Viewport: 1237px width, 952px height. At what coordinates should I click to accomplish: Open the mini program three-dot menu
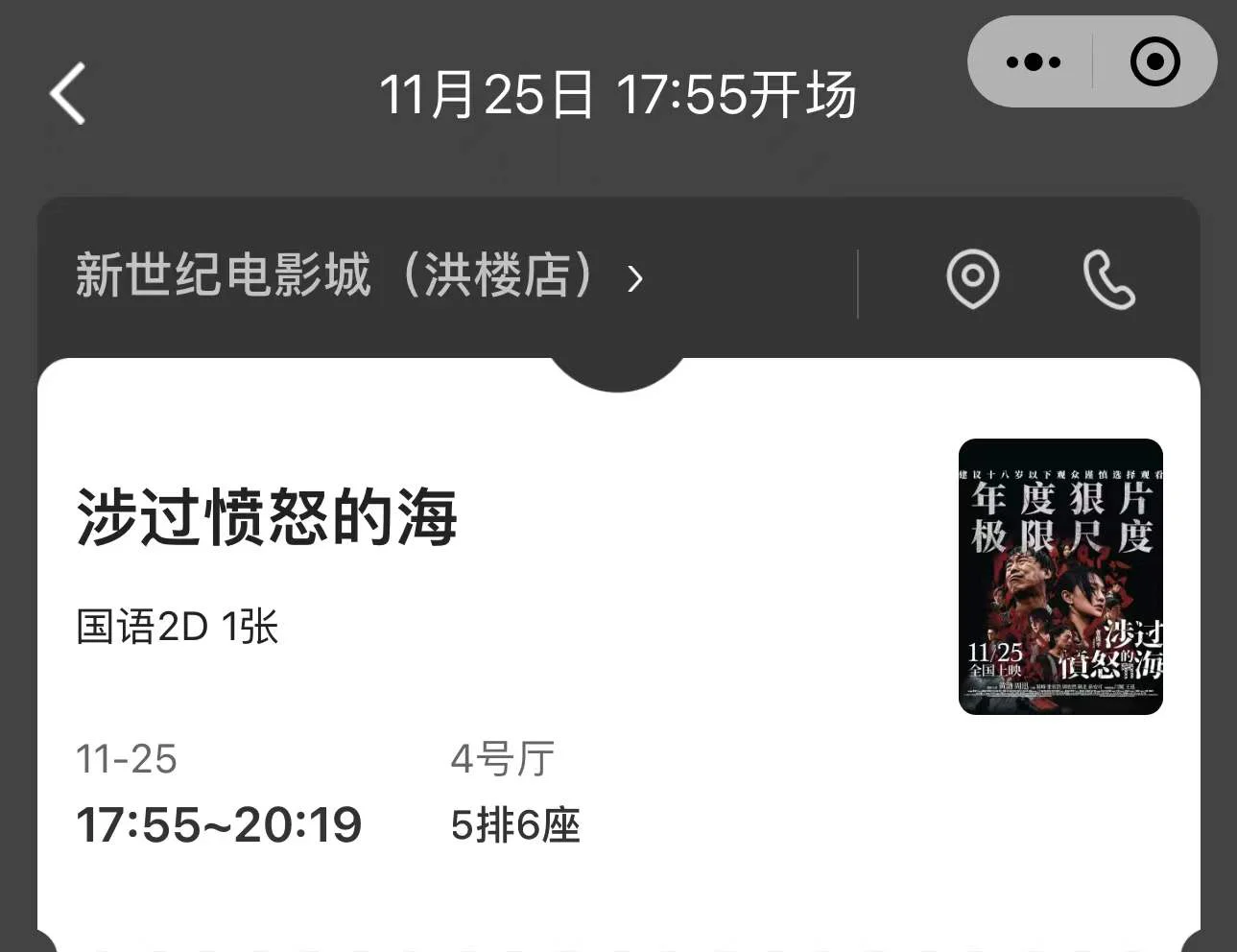coord(1033,62)
